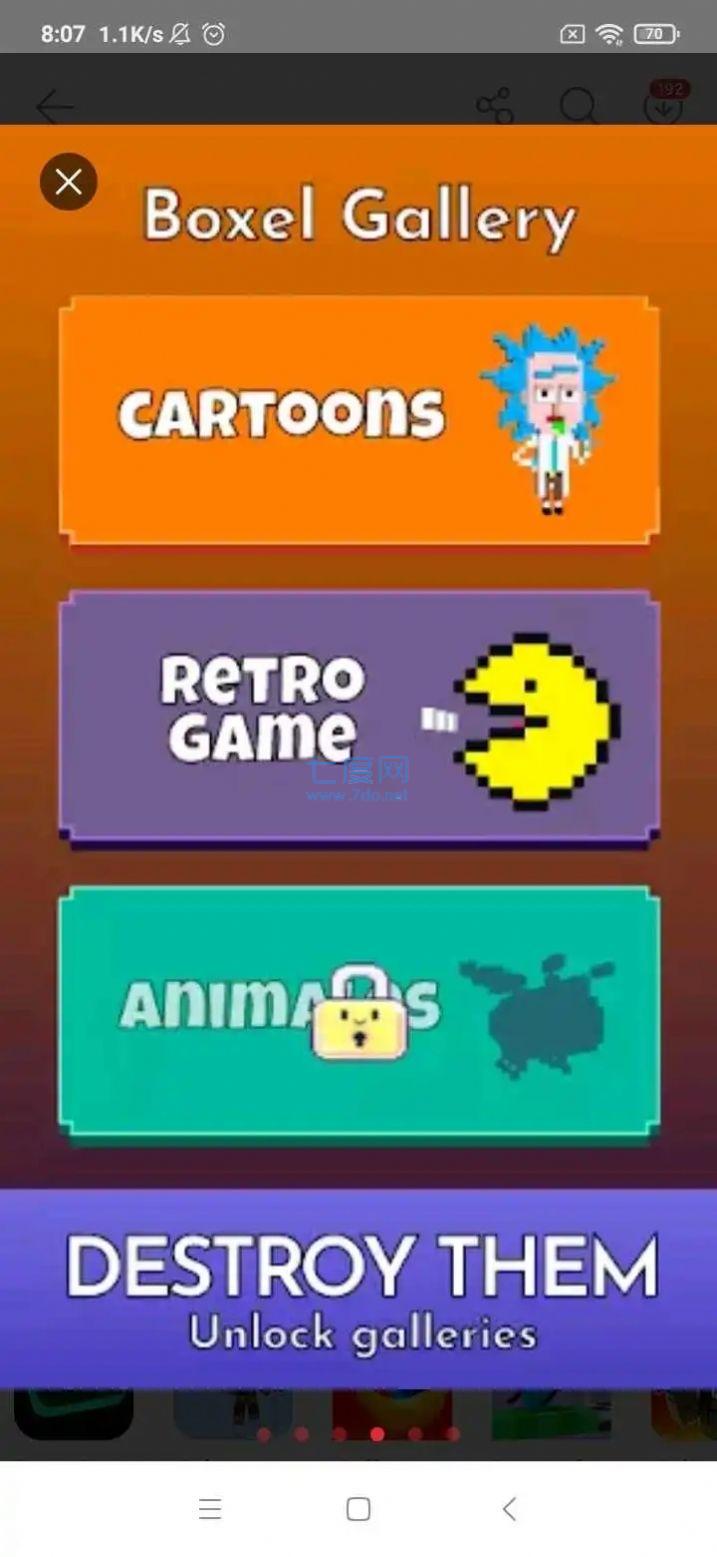717x1557 pixels.
Task: Open recent apps from navigation bar
Action: 210,1509
